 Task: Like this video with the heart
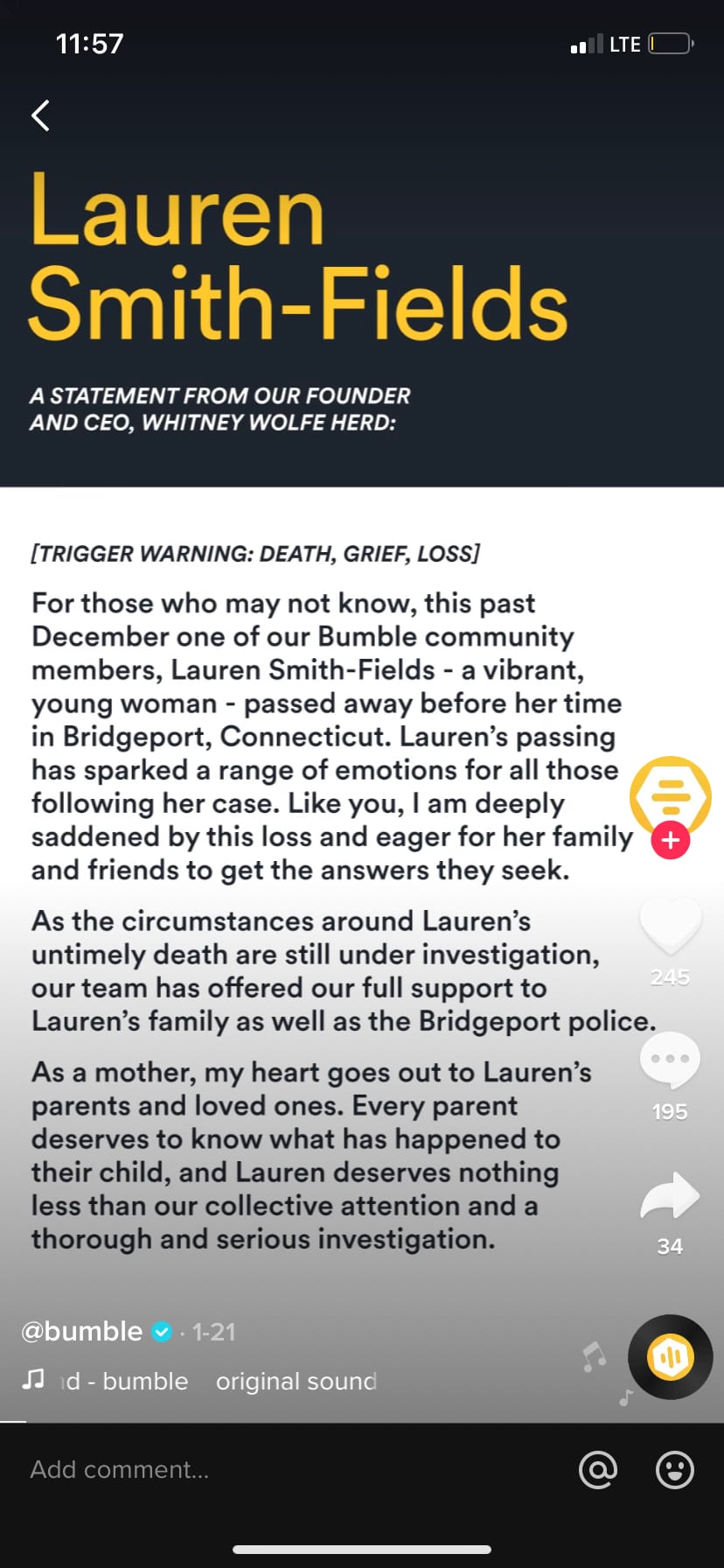pyautogui.click(x=670, y=927)
